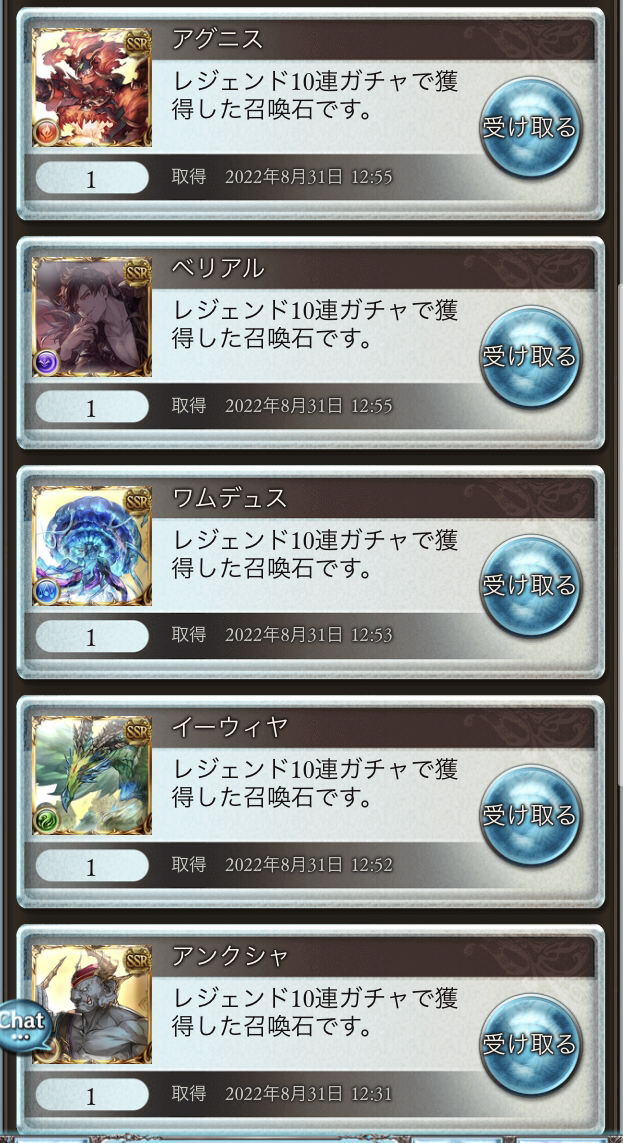This screenshot has height=1143, width=623.
Task: View the アグニス summon thumbnail
Action: [x=92, y=88]
